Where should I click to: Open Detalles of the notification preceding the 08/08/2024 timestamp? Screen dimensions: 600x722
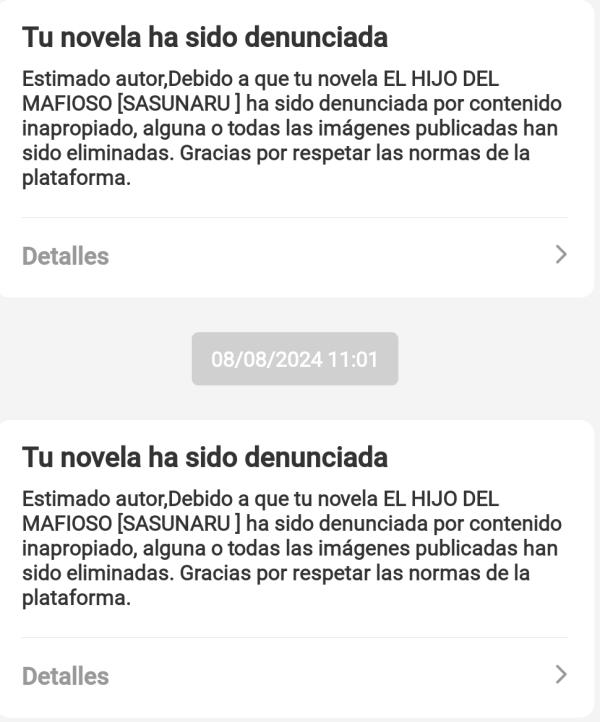pos(294,255)
